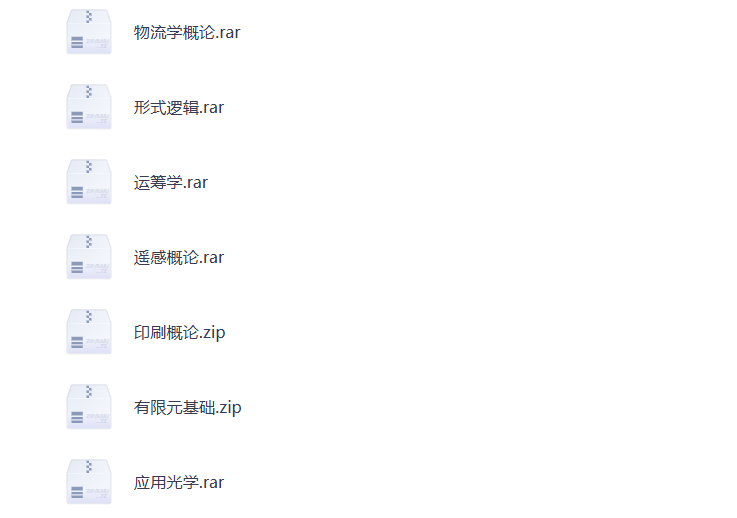The height and width of the screenshot is (518, 737).
Task: Select the 运筹学.rar file
Action: coord(171,182)
